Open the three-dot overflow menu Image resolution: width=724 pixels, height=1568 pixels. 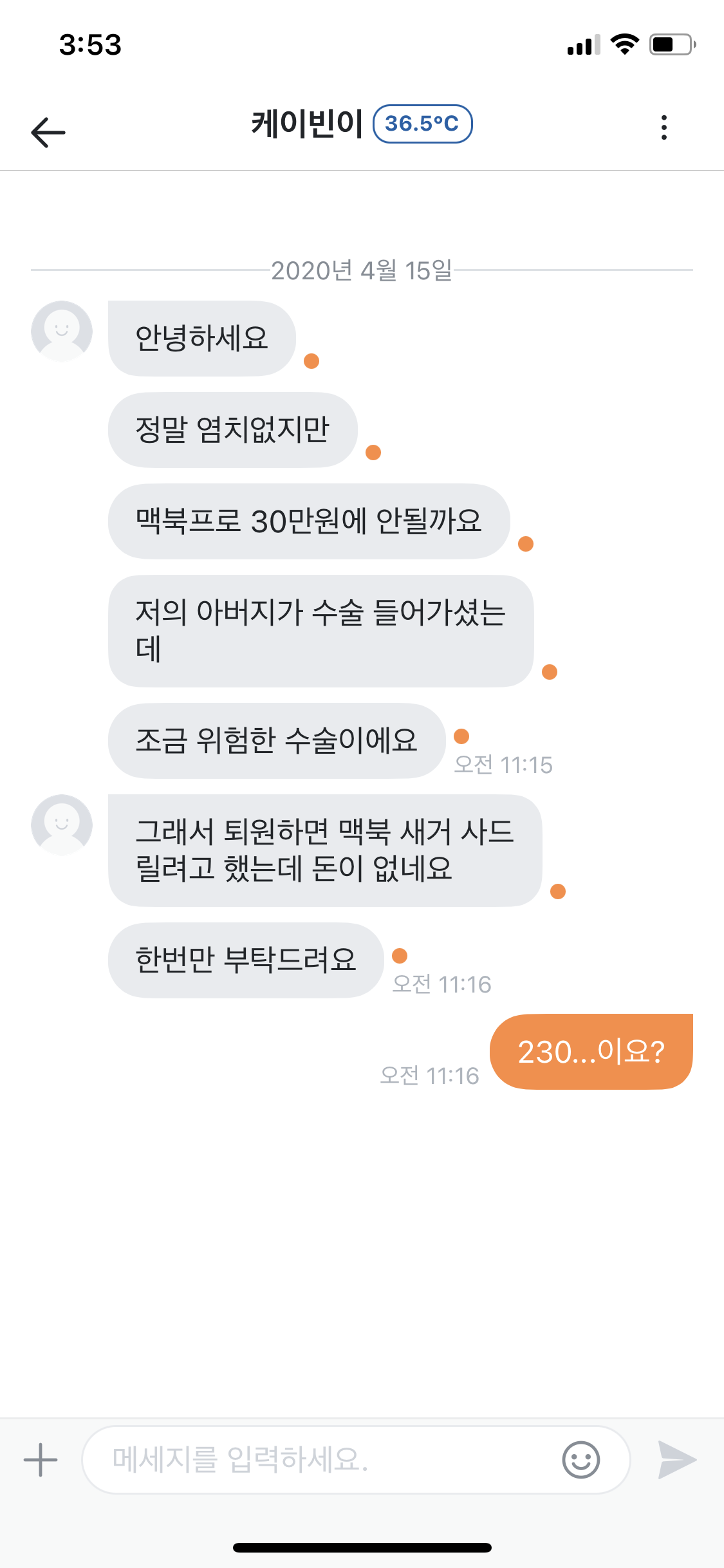(664, 127)
